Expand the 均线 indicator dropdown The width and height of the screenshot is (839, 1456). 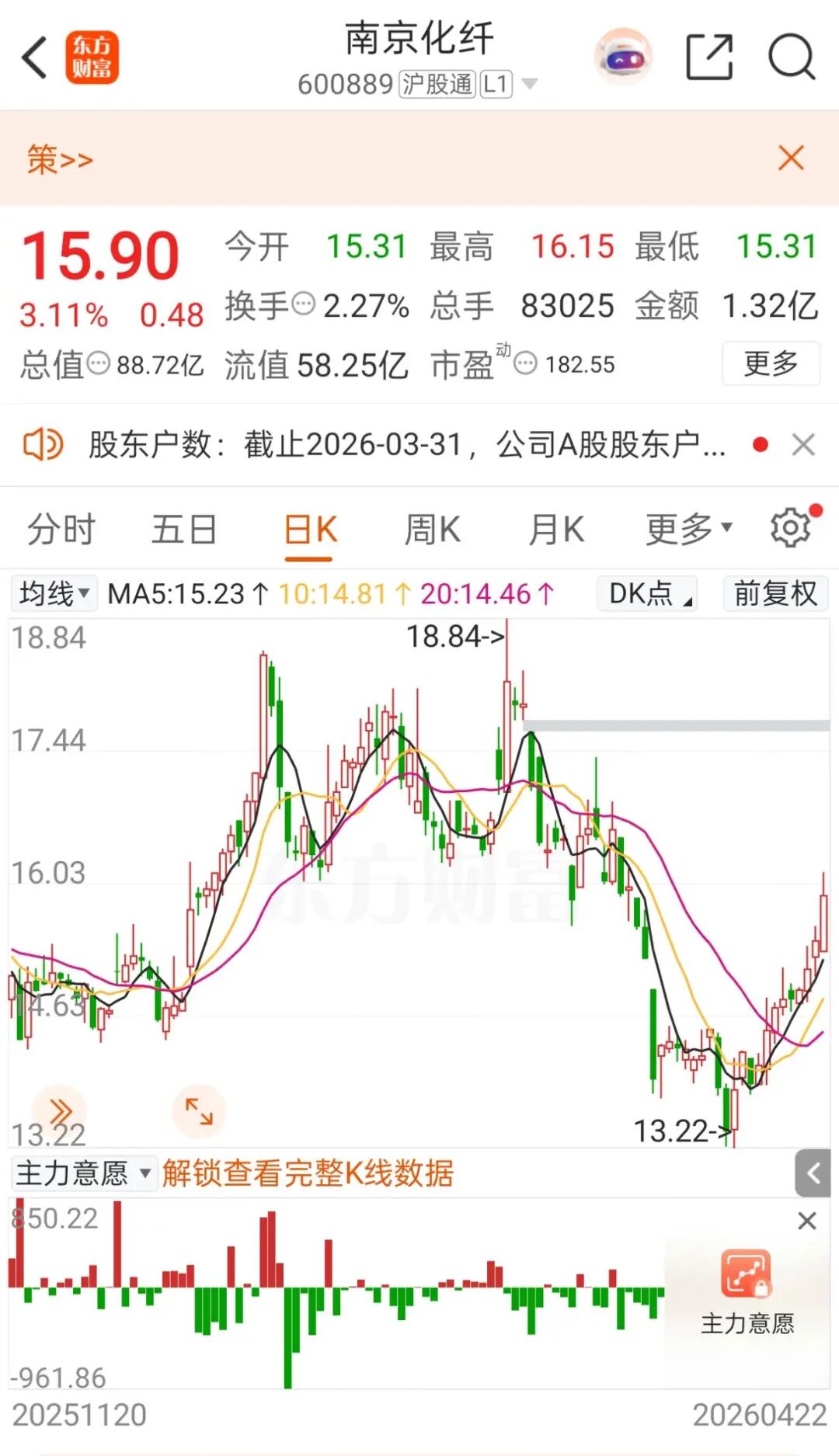54,594
